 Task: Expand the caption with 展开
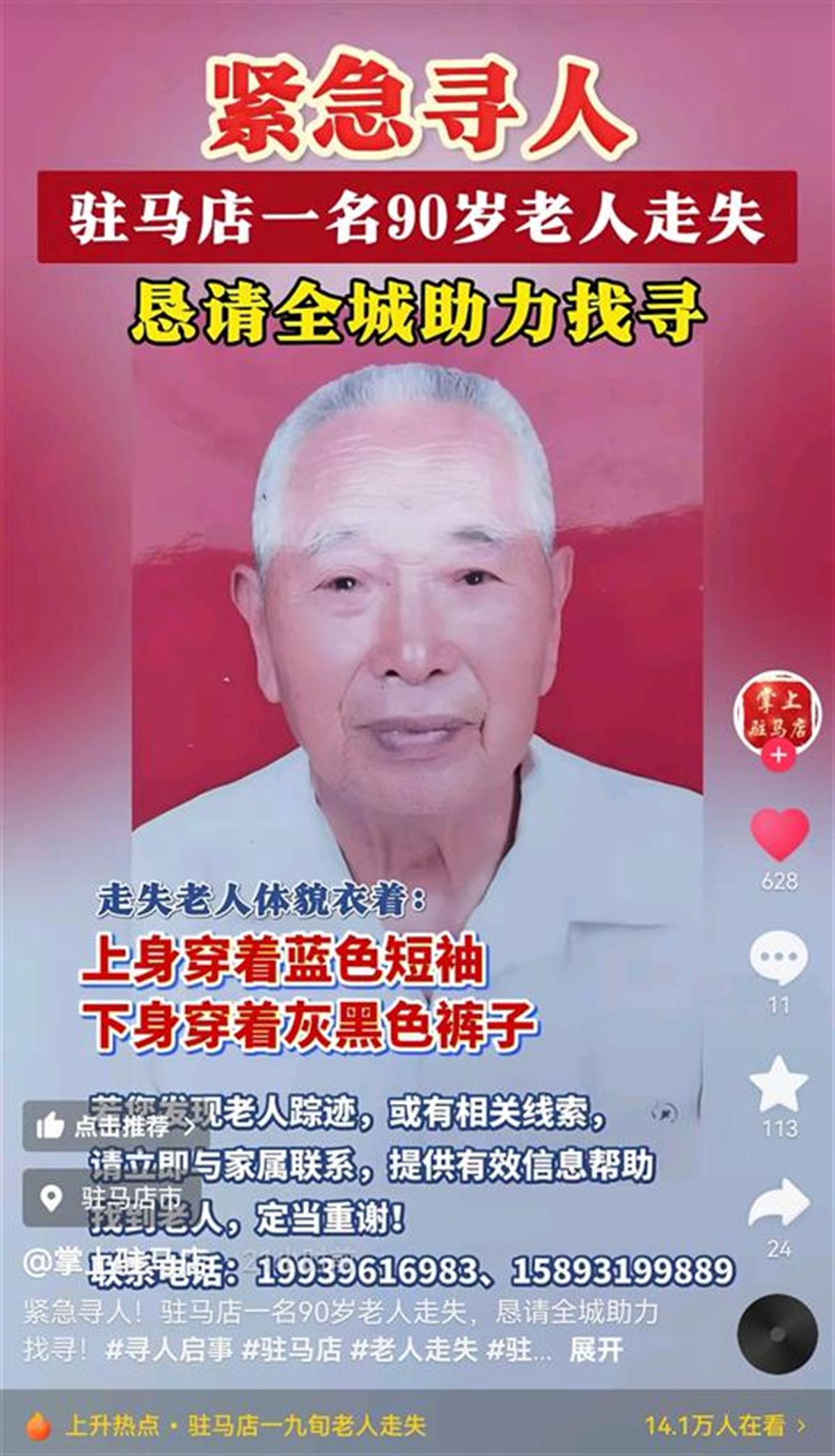pos(596,1350)
